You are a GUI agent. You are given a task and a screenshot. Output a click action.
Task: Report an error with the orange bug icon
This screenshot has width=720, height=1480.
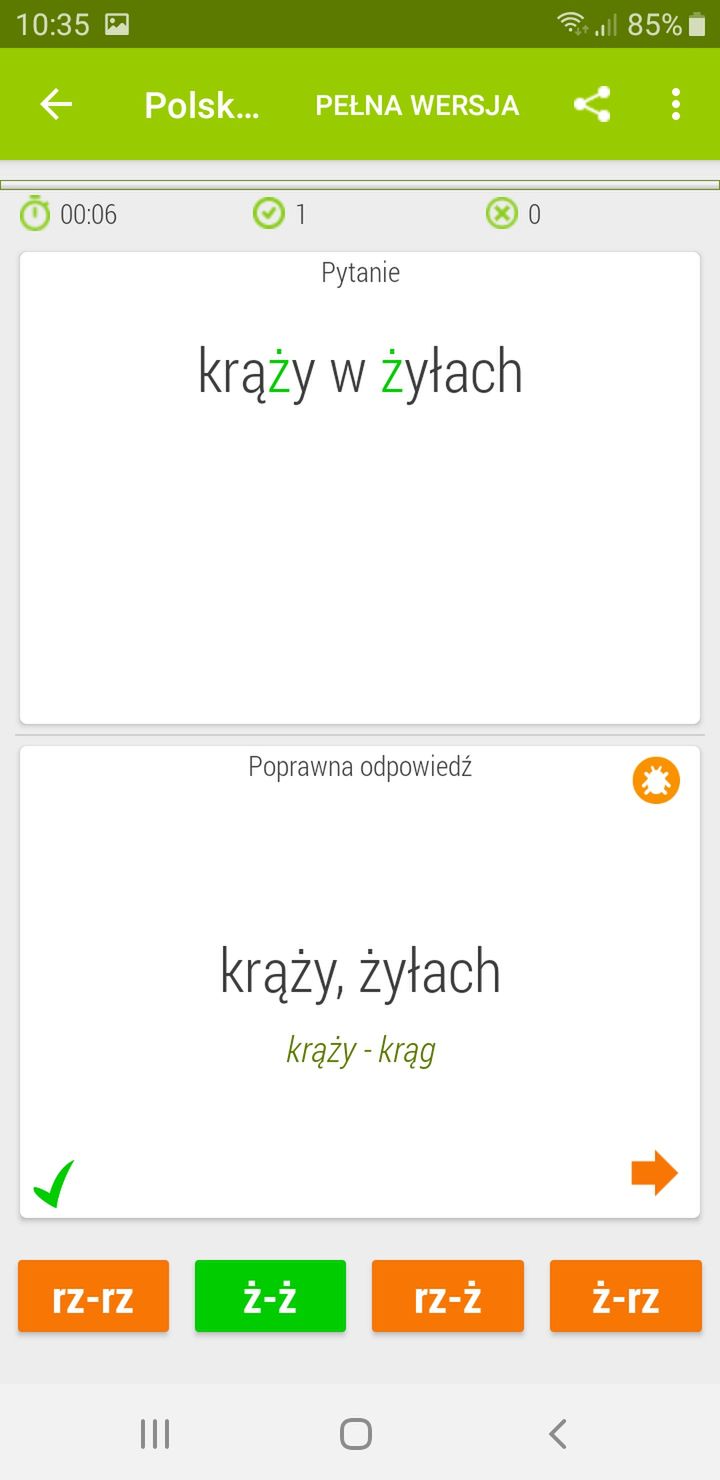(656, 780)
